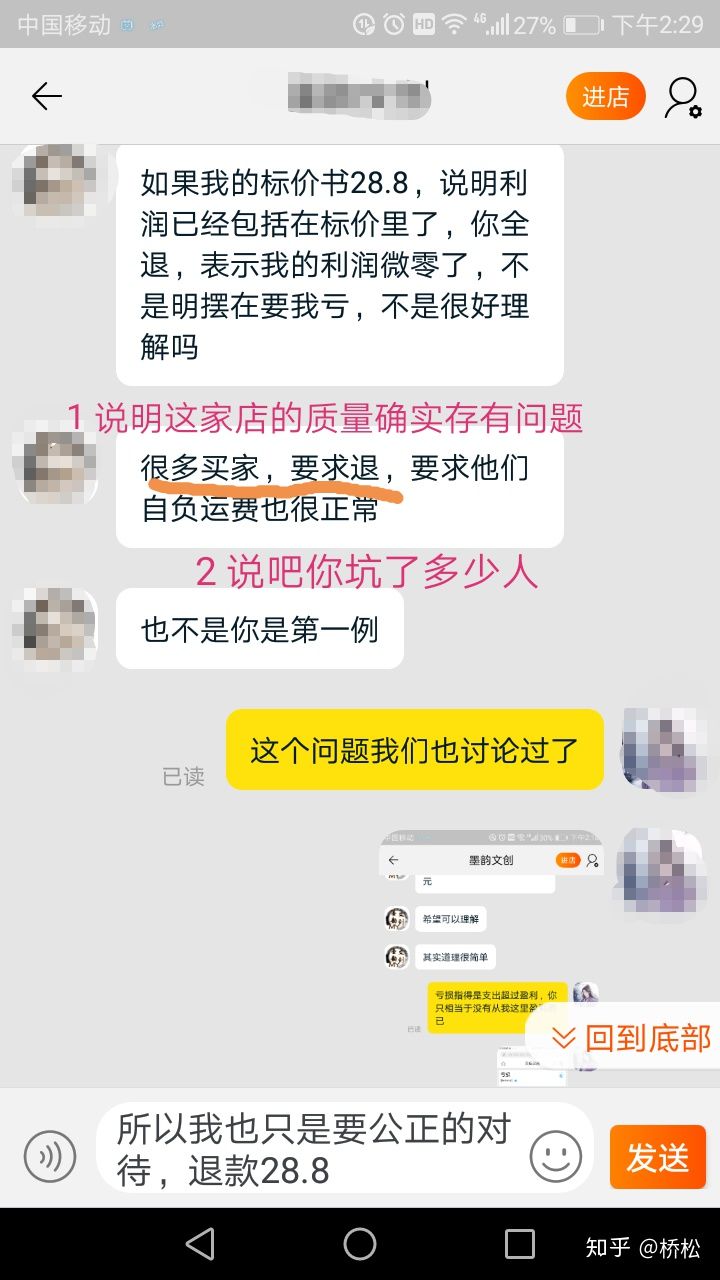Open the emoji picker
Image resolution: width=720 pixels, height=1280 pixels.
coord(556,1158)
